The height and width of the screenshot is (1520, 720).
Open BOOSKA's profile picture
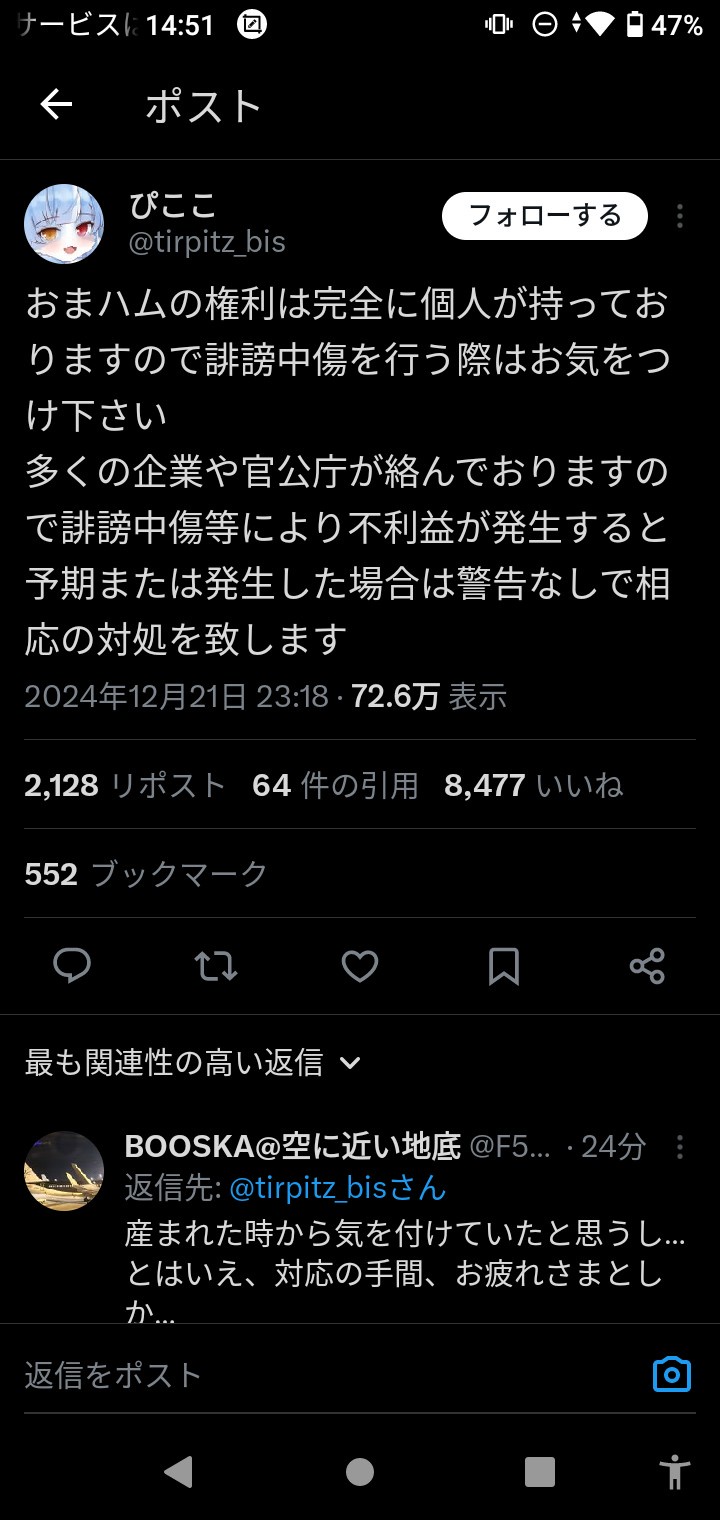64,1171
